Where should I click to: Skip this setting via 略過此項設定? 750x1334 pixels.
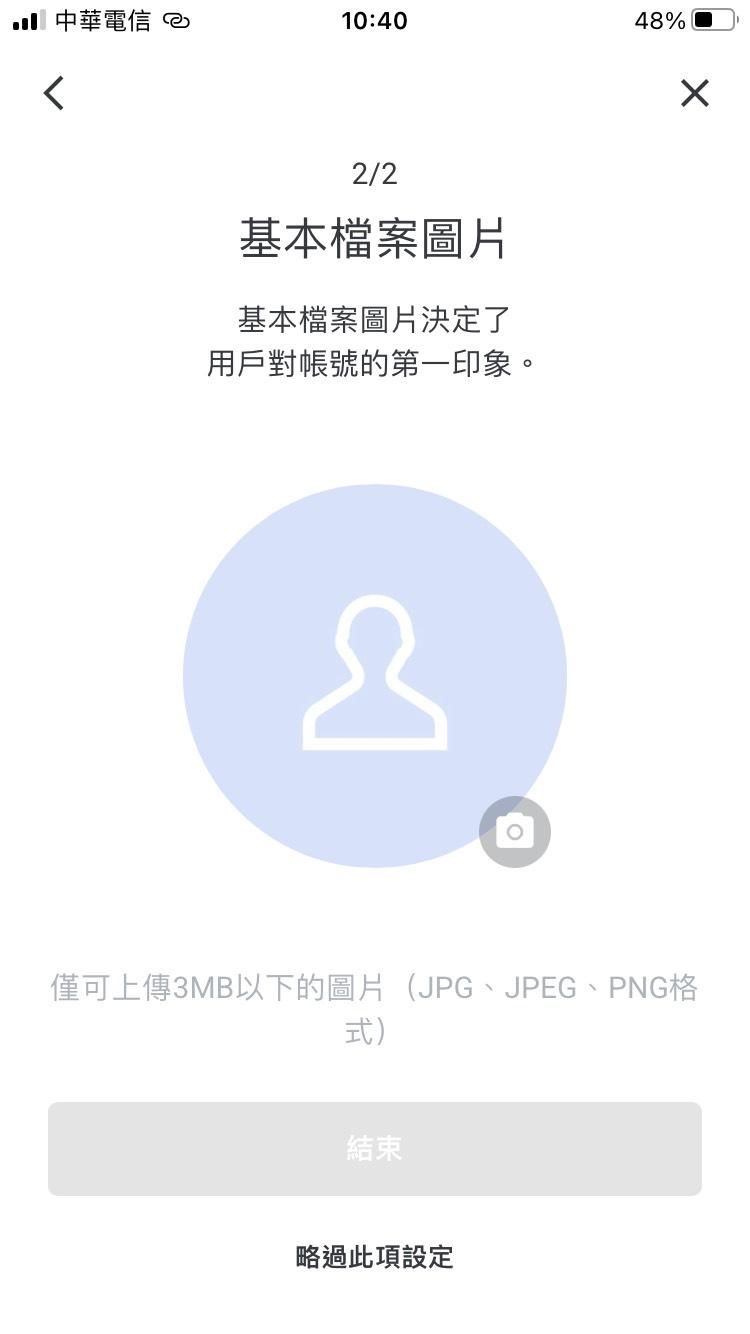click(x=375, y=1257)
